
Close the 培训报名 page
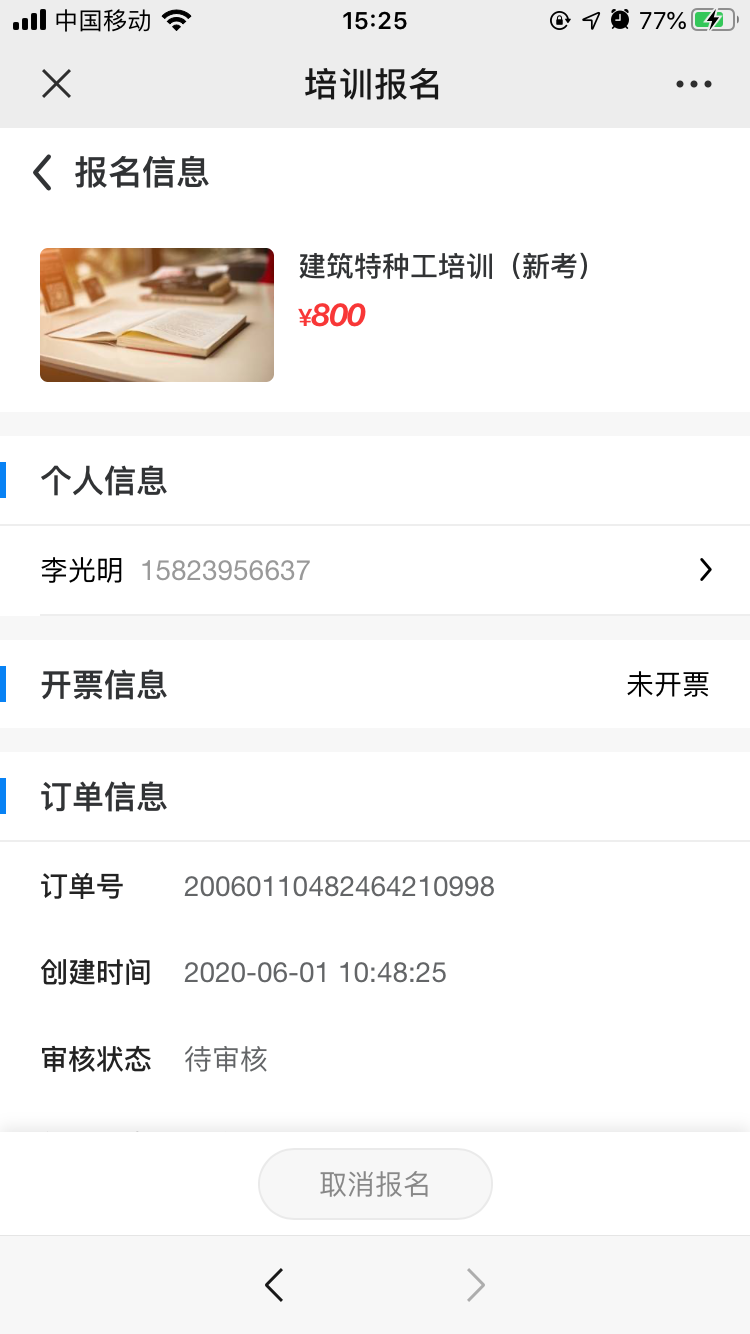56,84
